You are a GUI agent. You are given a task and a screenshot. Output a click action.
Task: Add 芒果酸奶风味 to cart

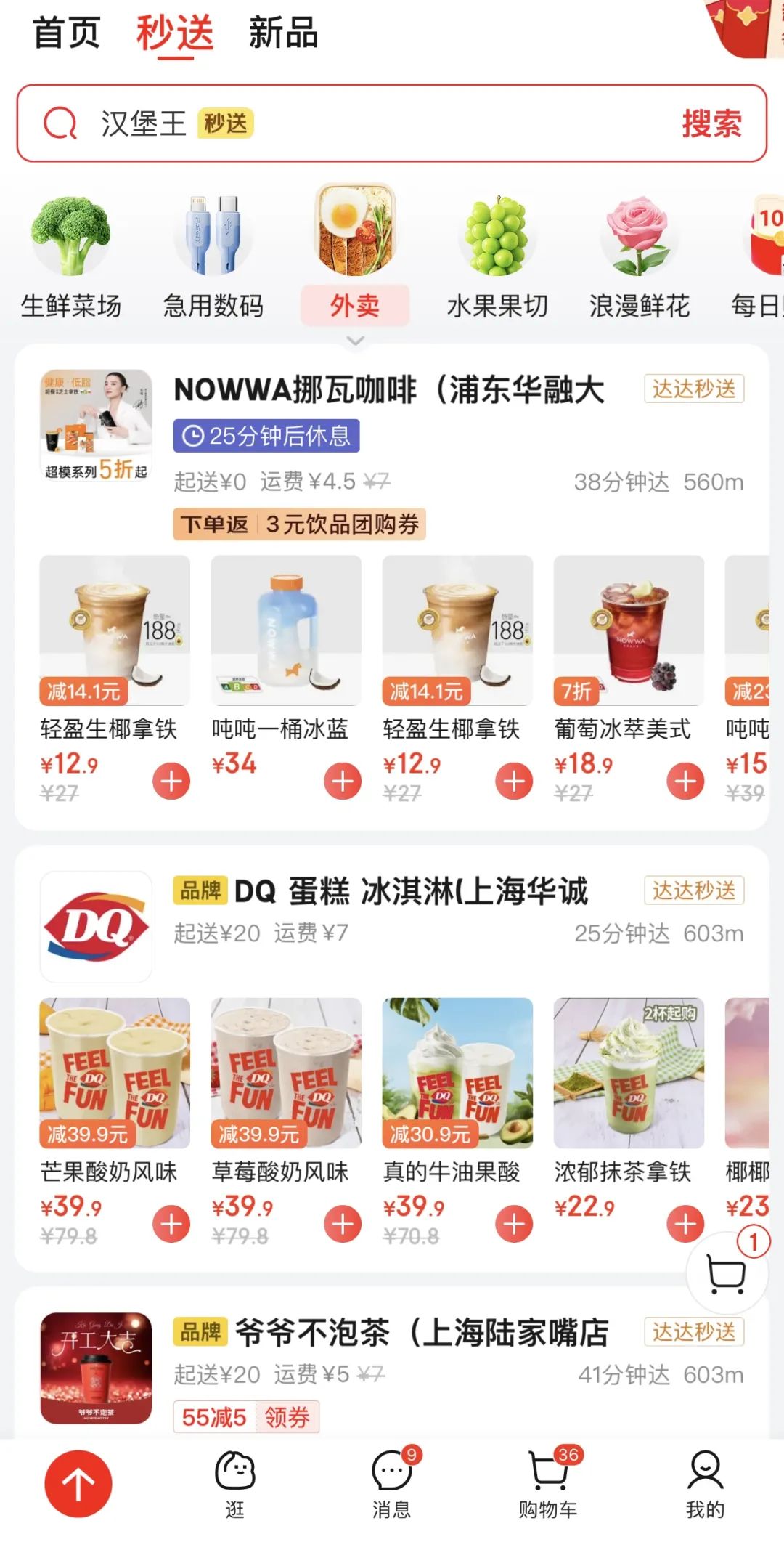pos(171,1225)
